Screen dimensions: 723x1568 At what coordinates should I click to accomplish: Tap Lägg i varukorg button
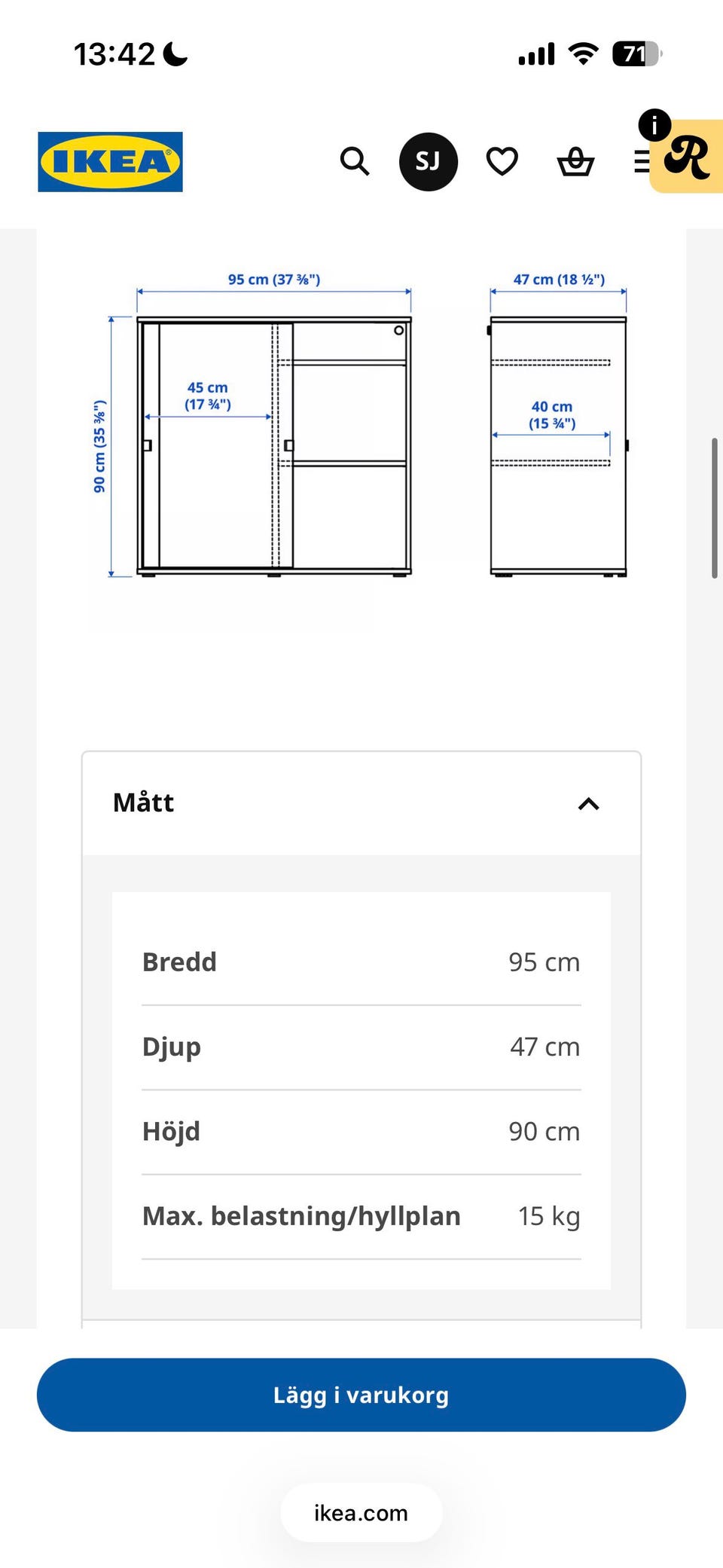tap(361, 1395)
